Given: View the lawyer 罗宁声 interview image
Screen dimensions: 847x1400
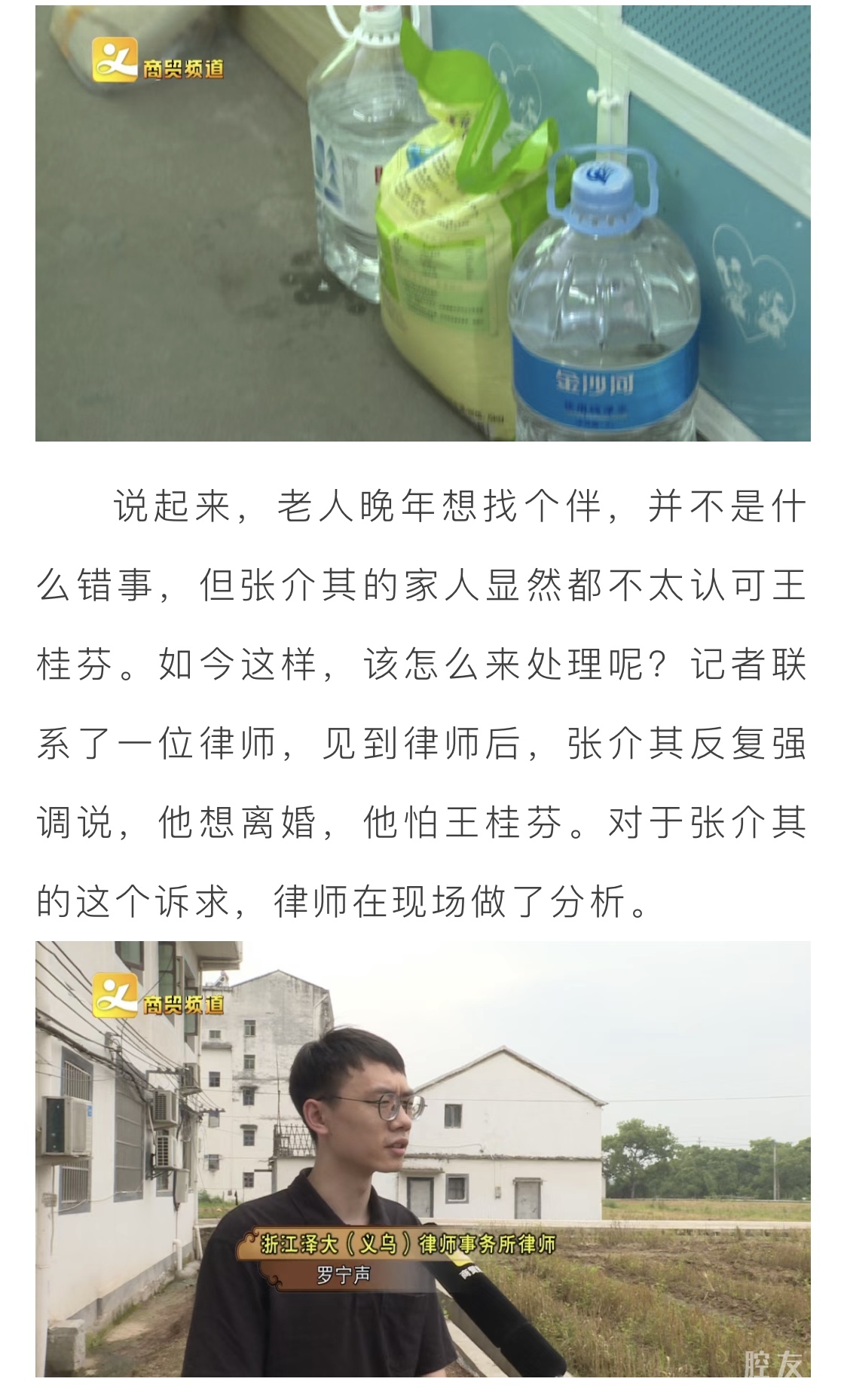Looking at the screenshot, I should click(423, 1160).
